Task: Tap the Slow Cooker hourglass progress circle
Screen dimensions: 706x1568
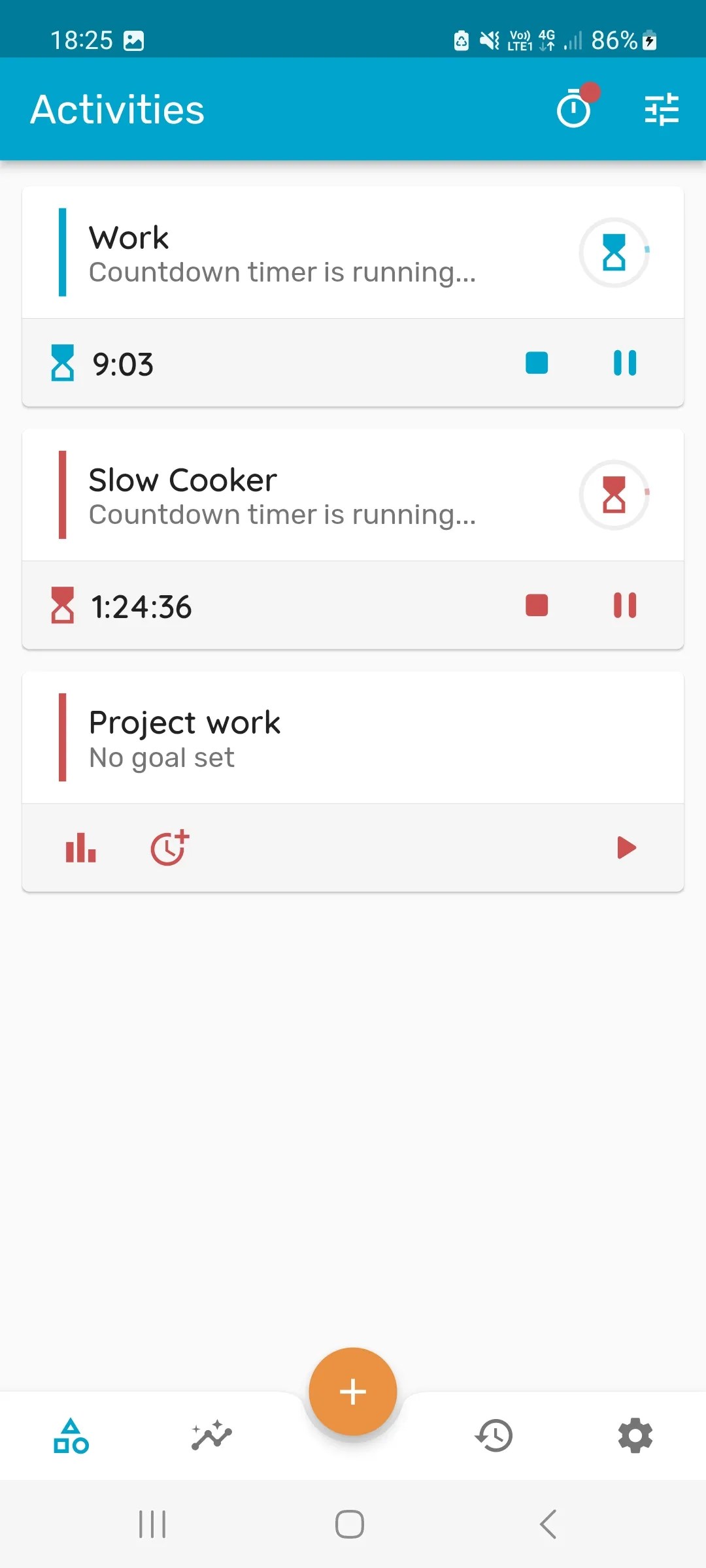Action: tap(613, 495)
